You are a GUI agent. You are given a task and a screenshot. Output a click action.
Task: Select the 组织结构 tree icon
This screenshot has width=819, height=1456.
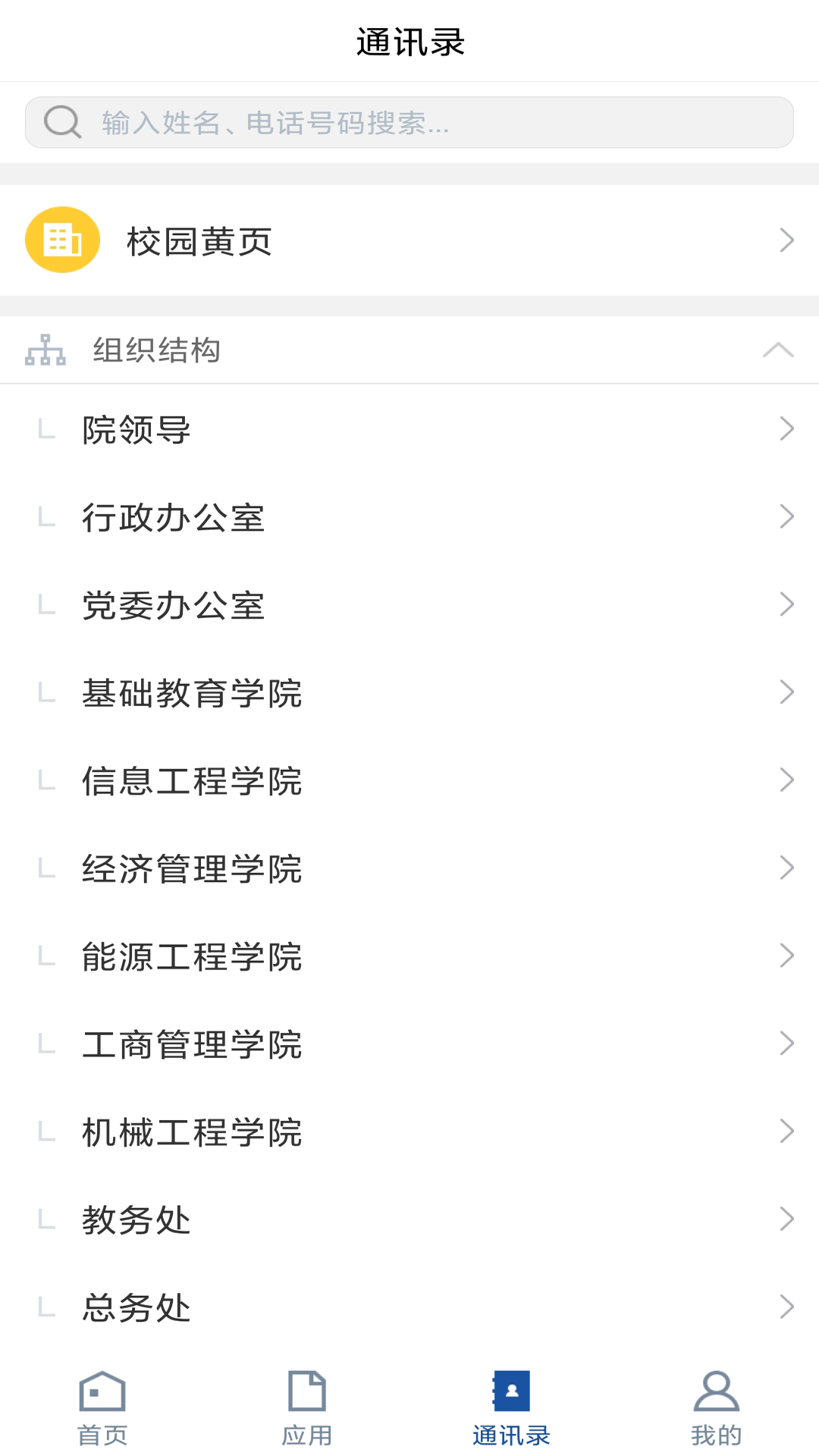(x=44, y=350)
